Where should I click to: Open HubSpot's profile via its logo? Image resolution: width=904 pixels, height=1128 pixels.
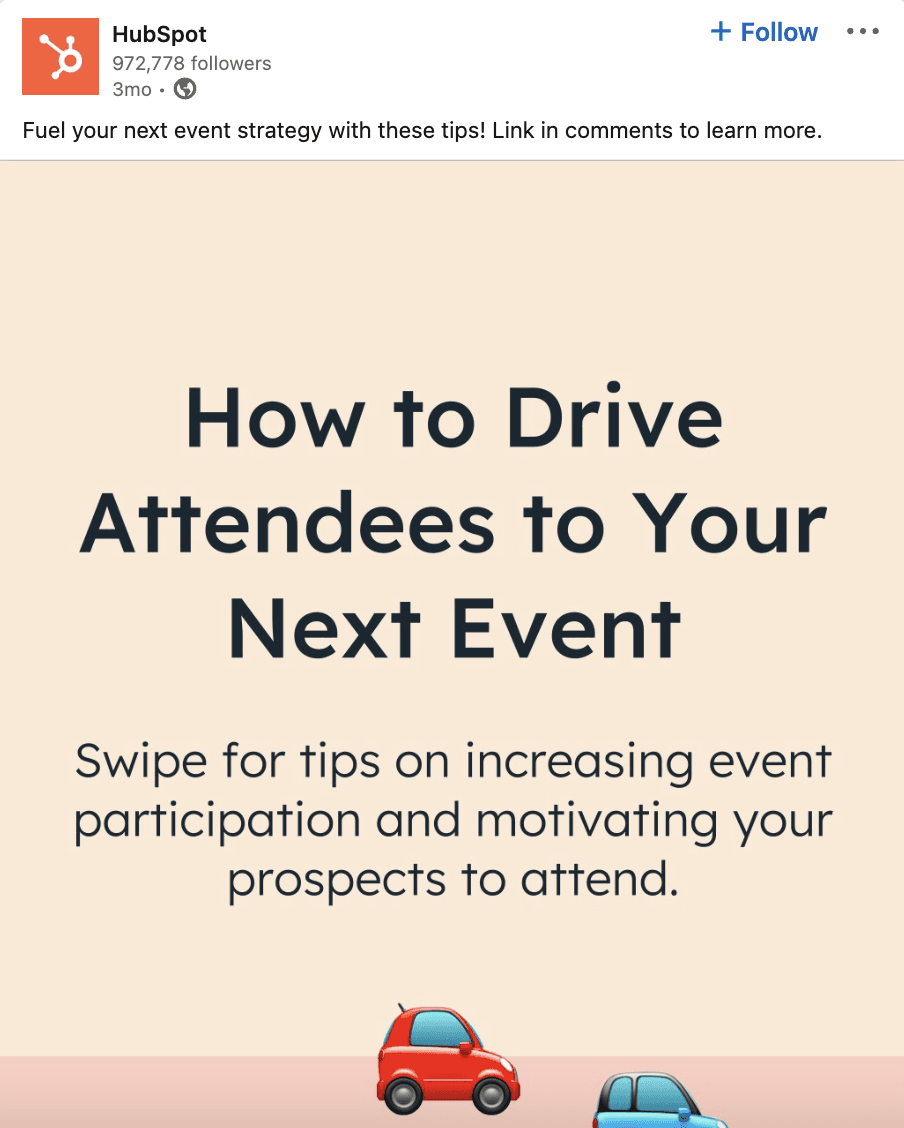(61, 57)
